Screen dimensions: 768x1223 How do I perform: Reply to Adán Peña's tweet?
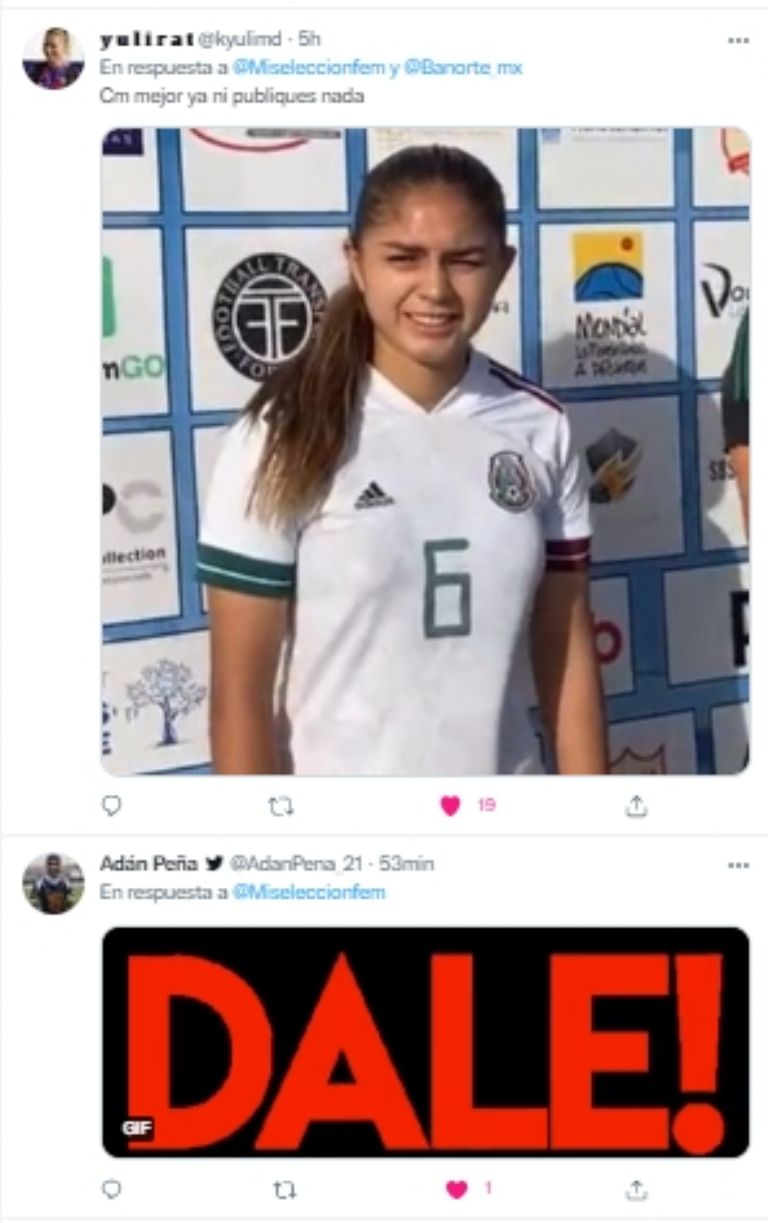tap(112, 1189)
